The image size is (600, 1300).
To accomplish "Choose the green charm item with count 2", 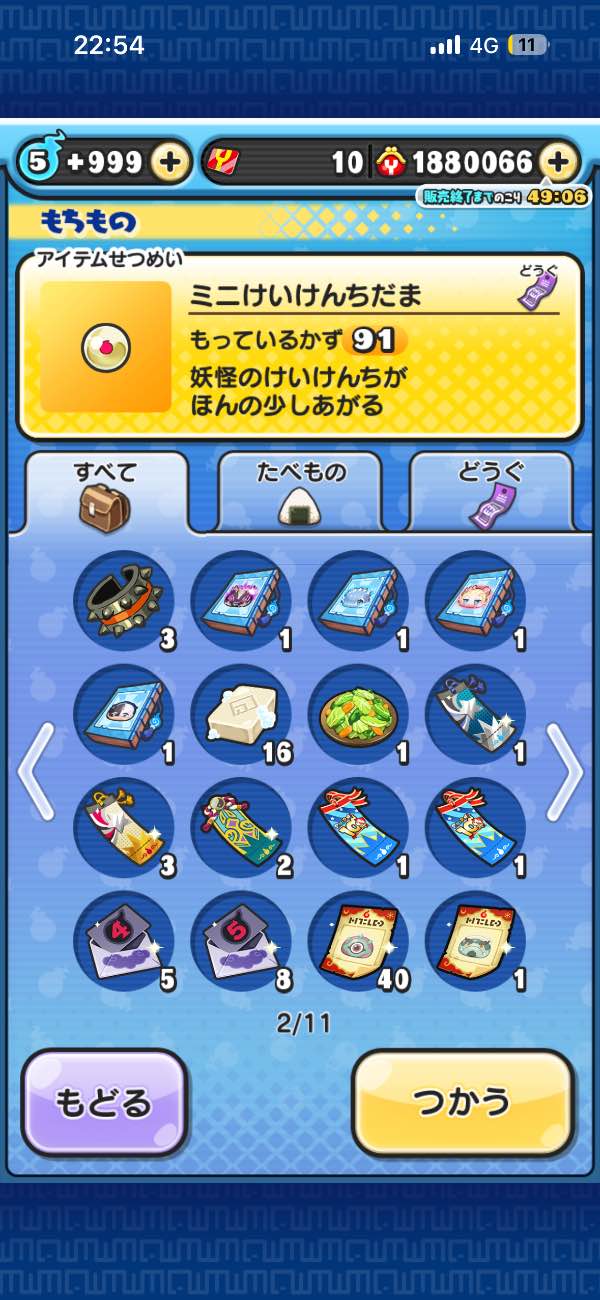I will tap(240, 828).
